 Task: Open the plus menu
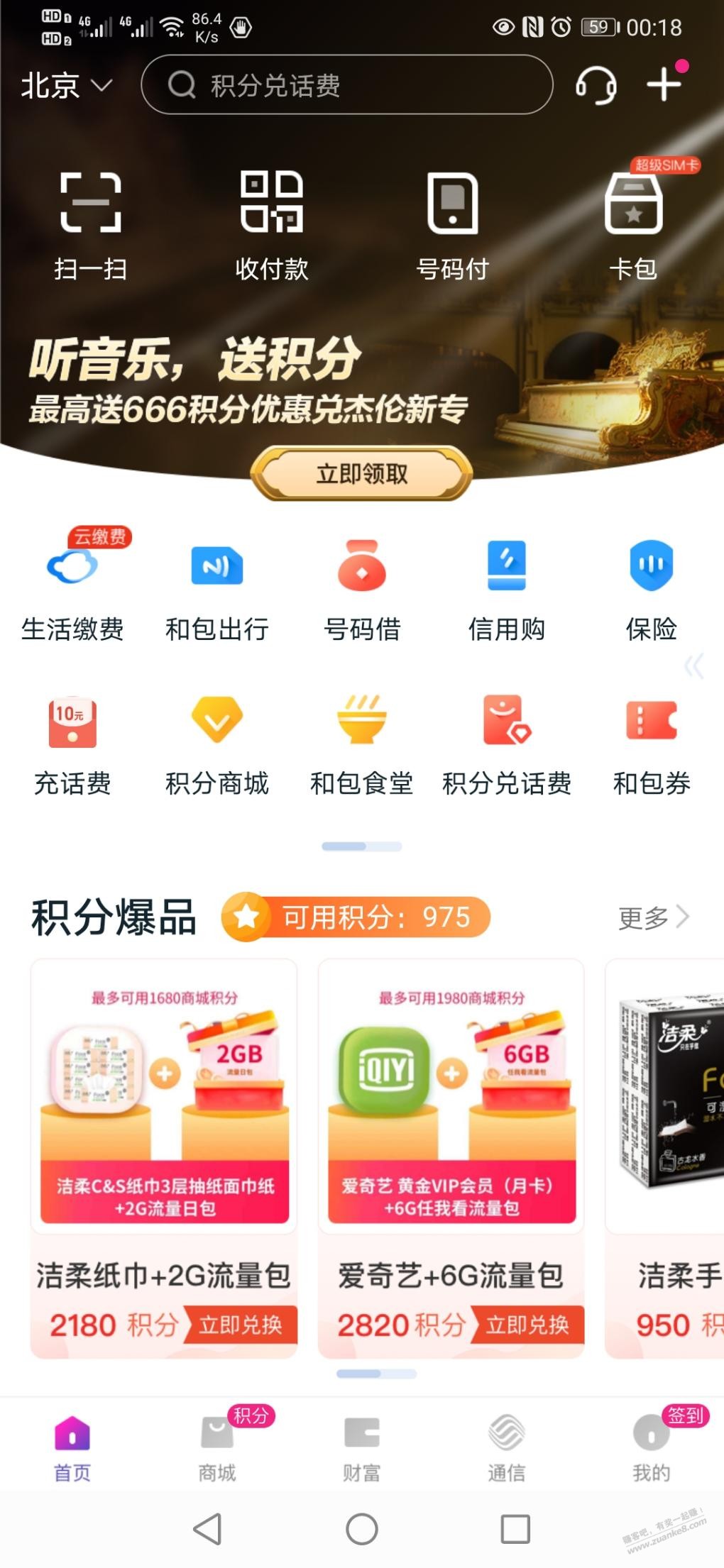[x=664, y=84]
